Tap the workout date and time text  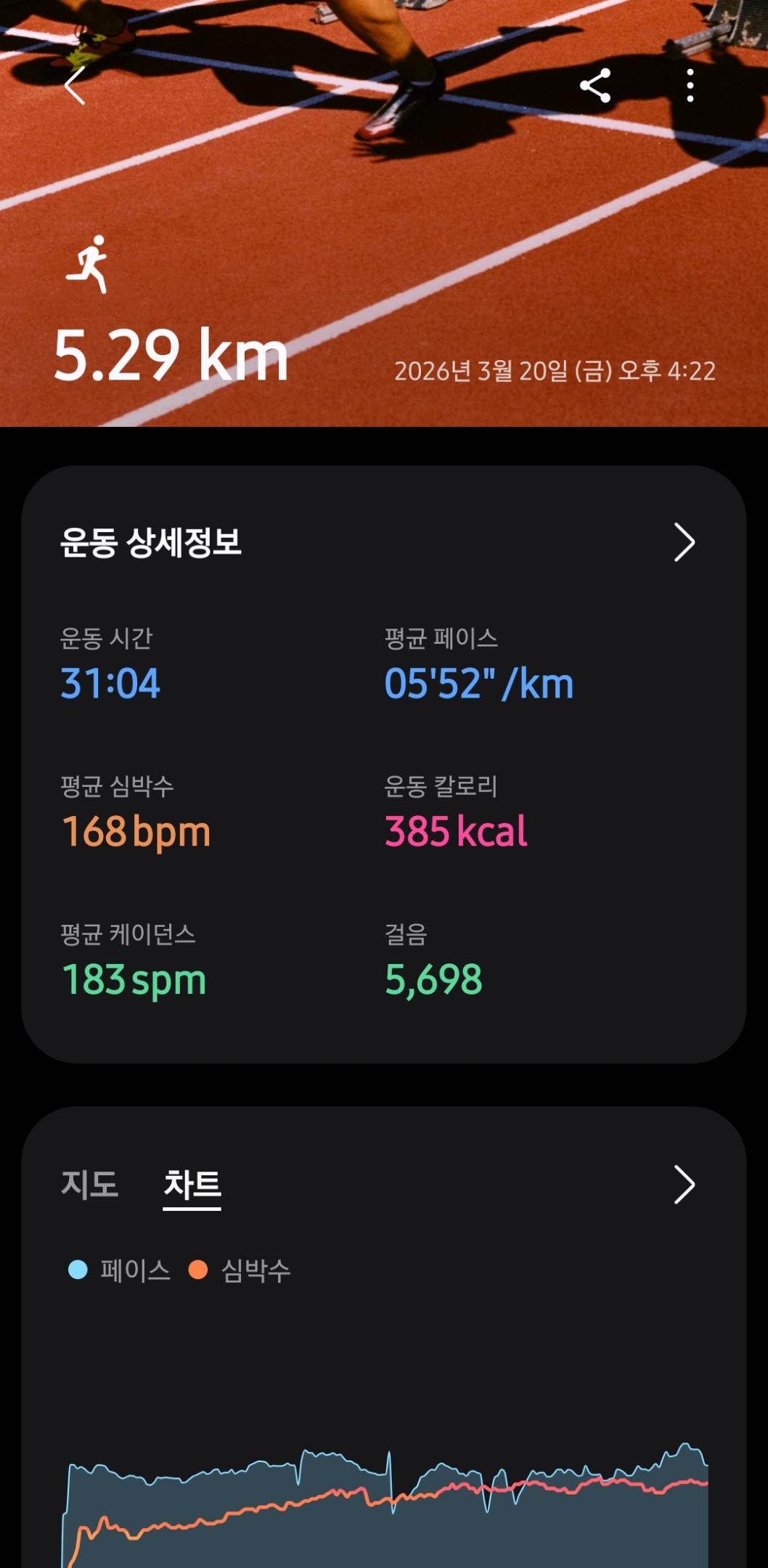click(x=555, y=371)
